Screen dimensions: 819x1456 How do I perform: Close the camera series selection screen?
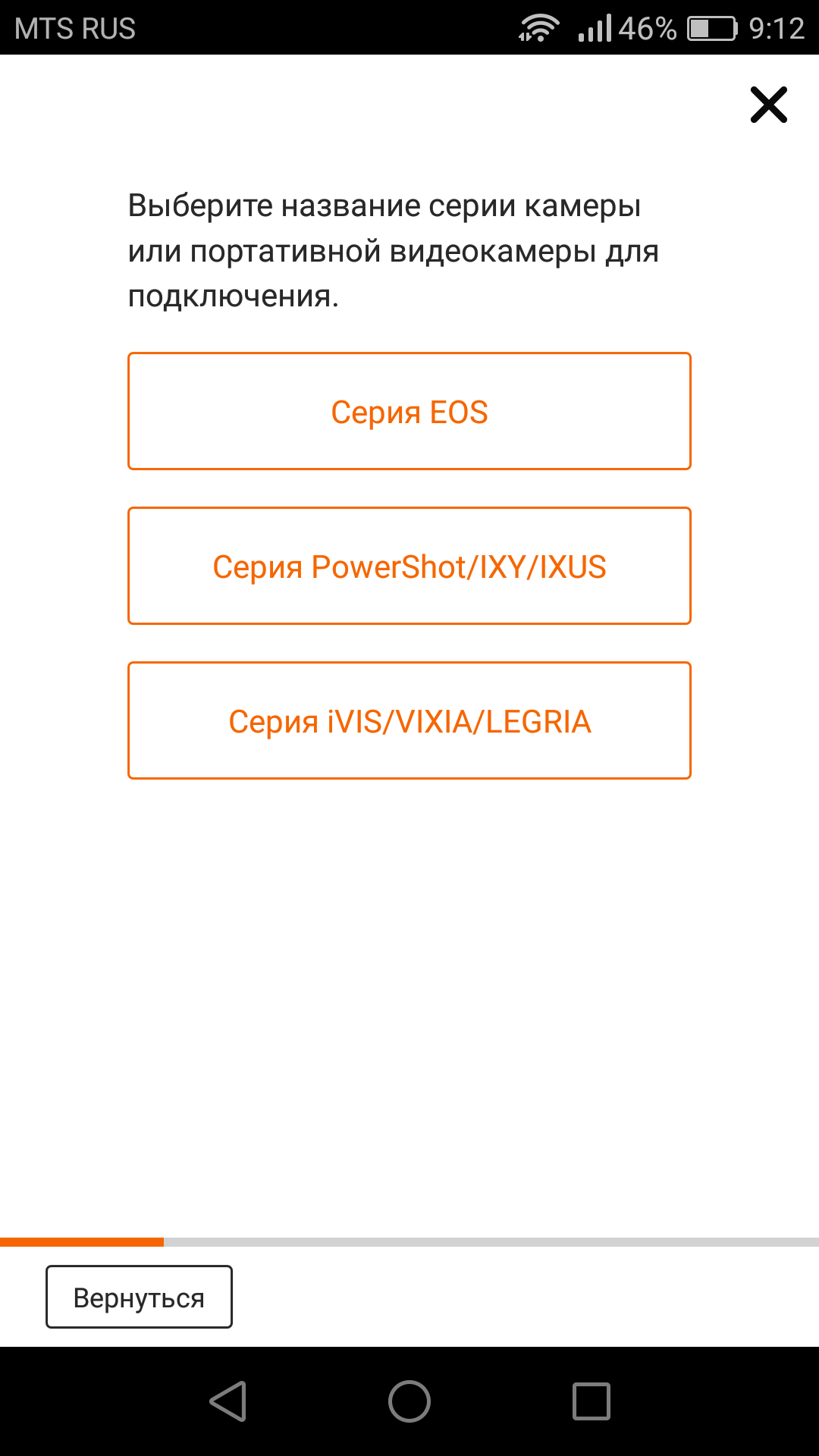tap(768, 105)
